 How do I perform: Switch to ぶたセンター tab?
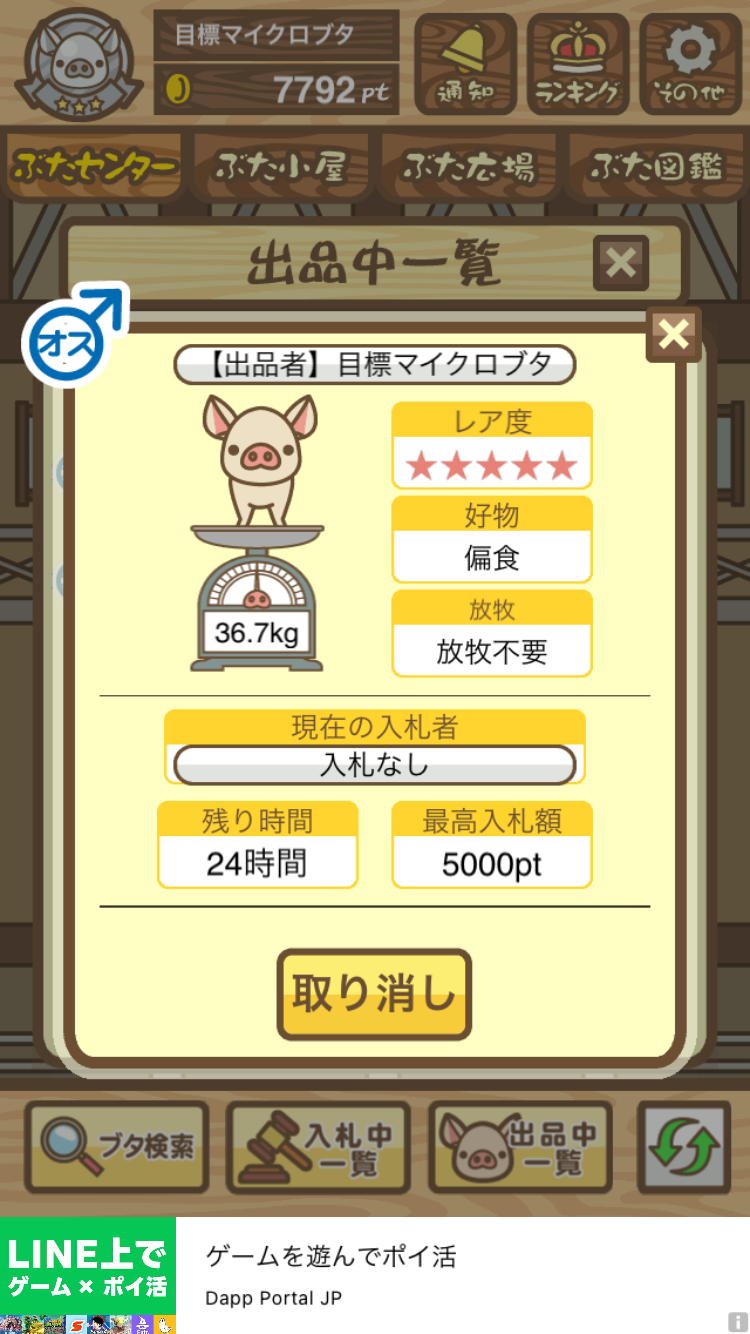click(x=94, y=167)
